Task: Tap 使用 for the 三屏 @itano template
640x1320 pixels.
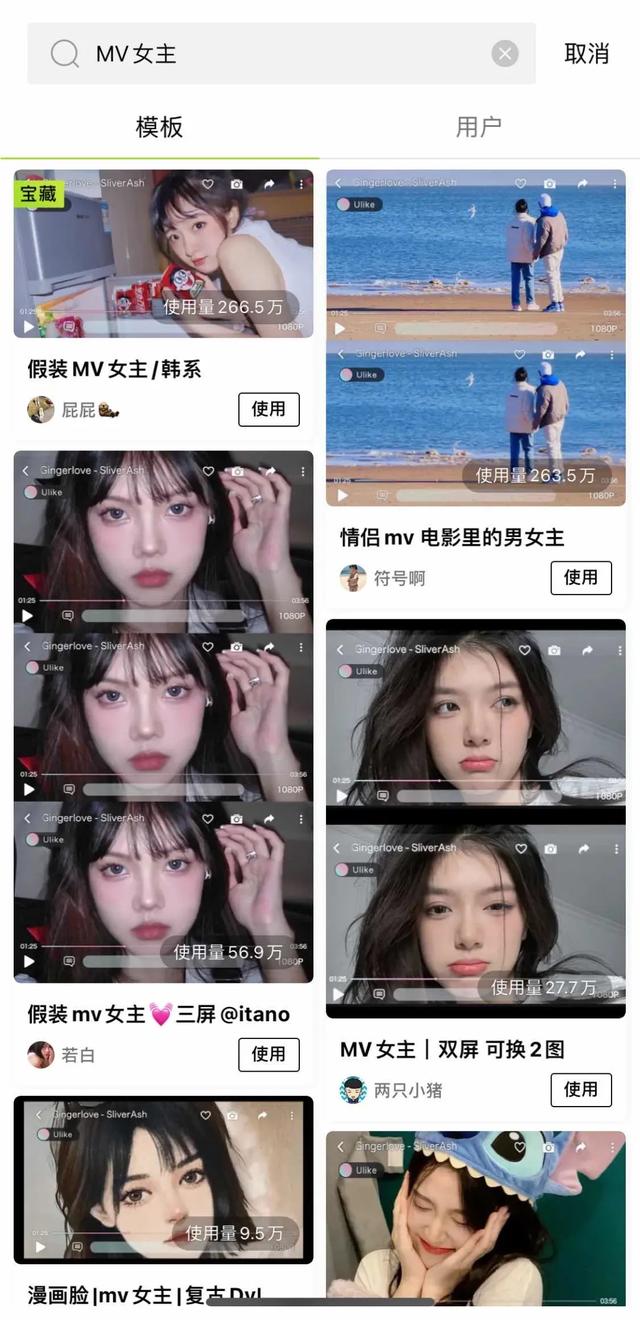Action: (269, 1054)
